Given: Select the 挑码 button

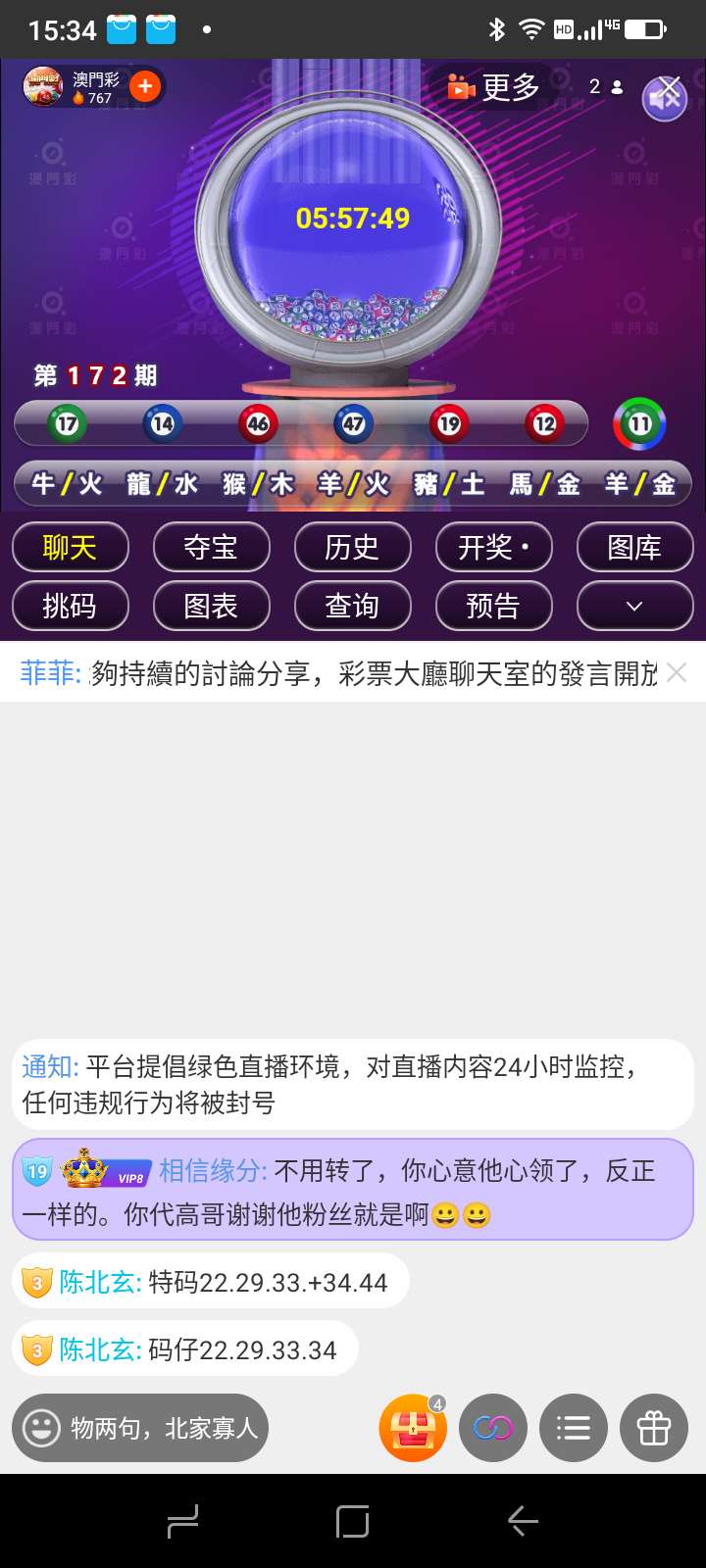Looking at the screenshot, I should [x=71, y=606].
